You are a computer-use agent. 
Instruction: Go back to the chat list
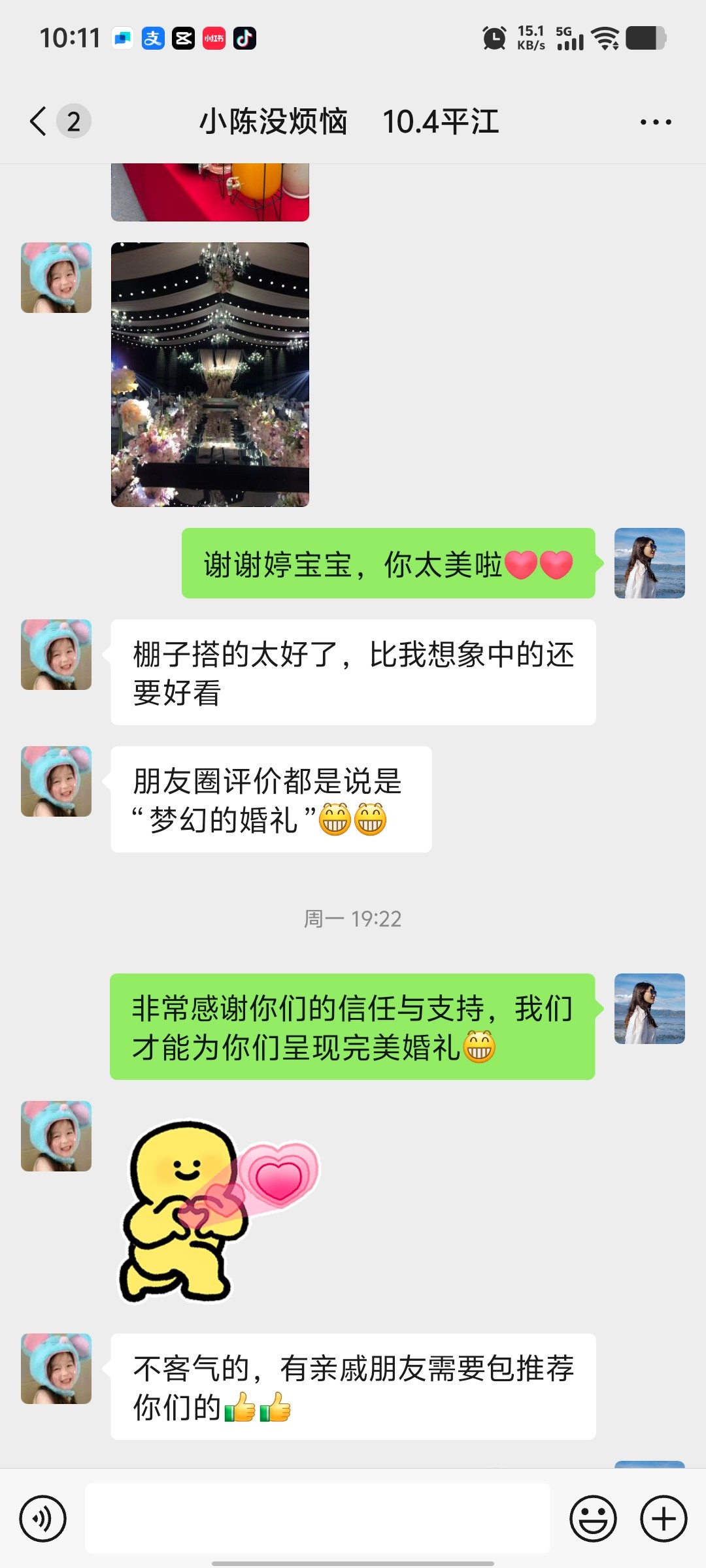click(39, 122)
